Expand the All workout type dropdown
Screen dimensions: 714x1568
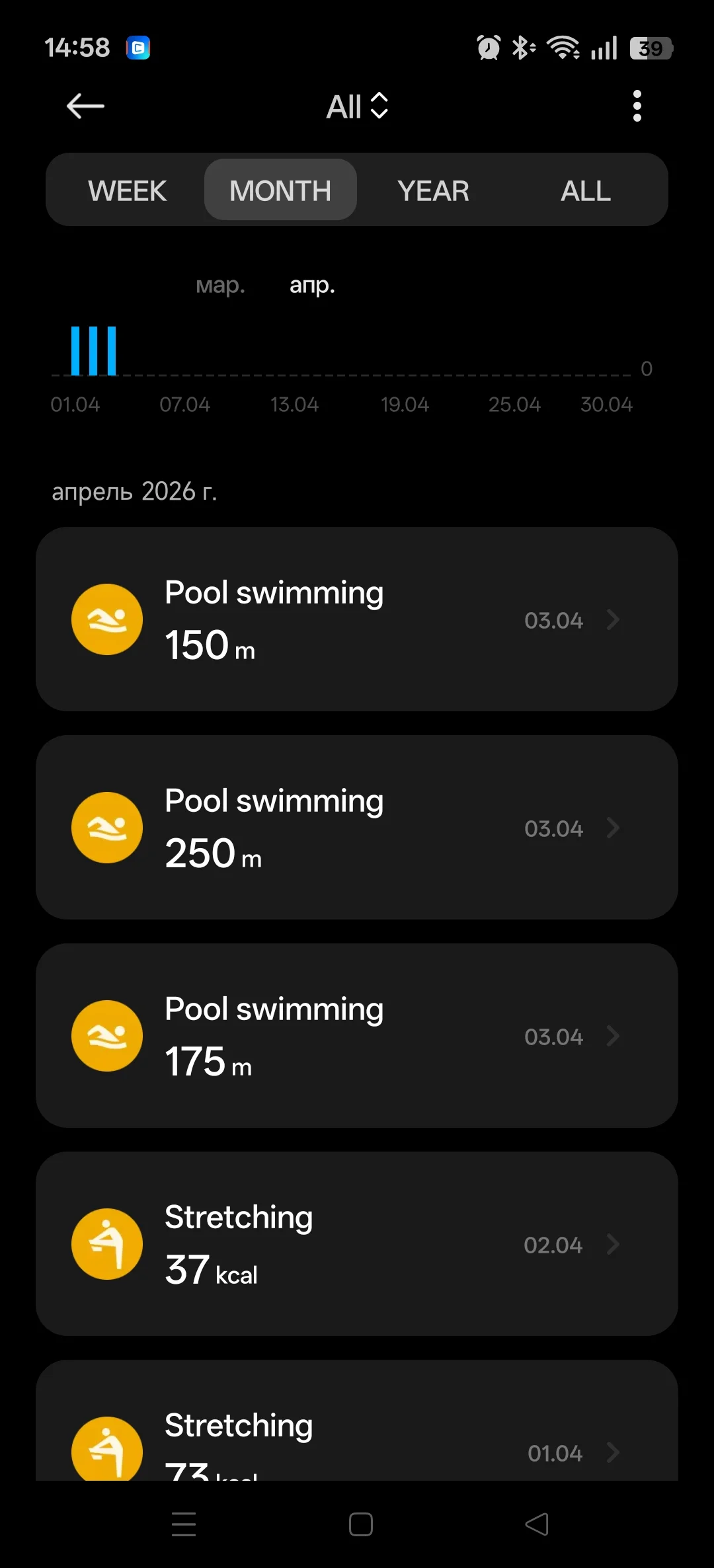pos(357,106)
